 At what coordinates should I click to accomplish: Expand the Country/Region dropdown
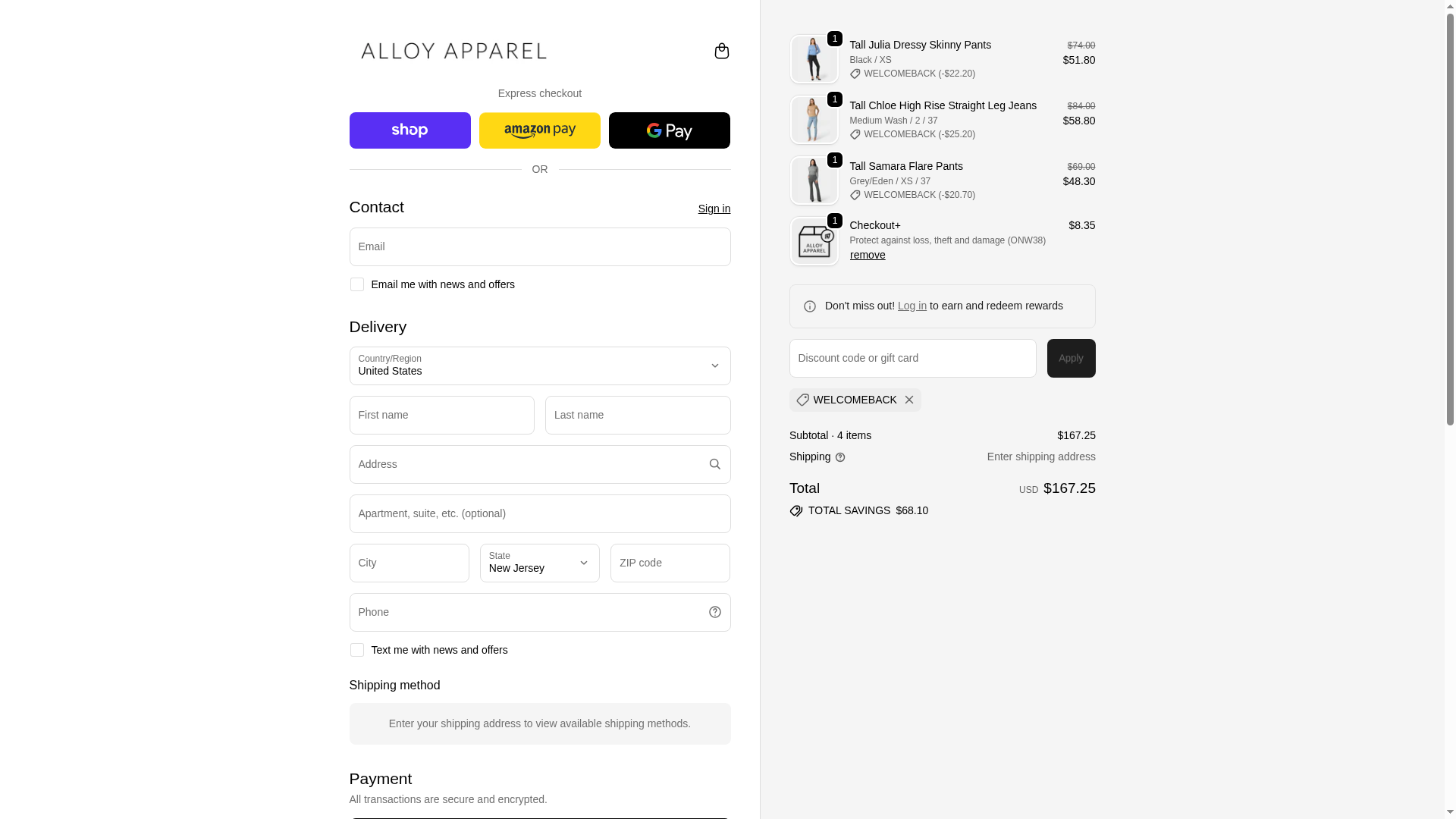539,366
